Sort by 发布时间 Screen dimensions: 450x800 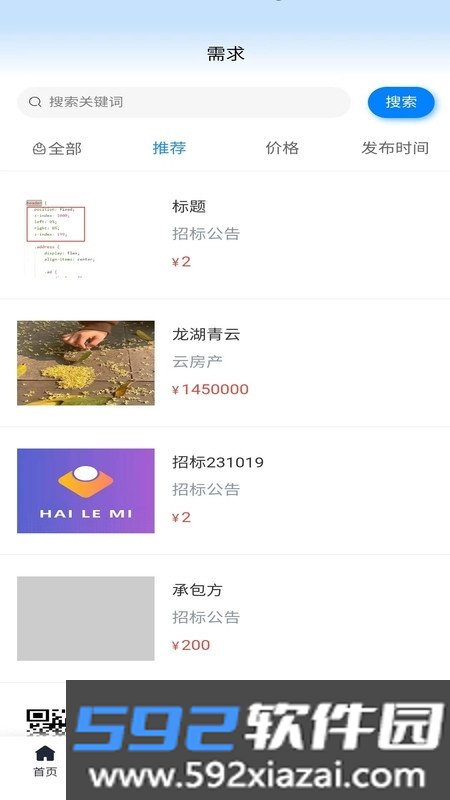click(x=395, y=148)
